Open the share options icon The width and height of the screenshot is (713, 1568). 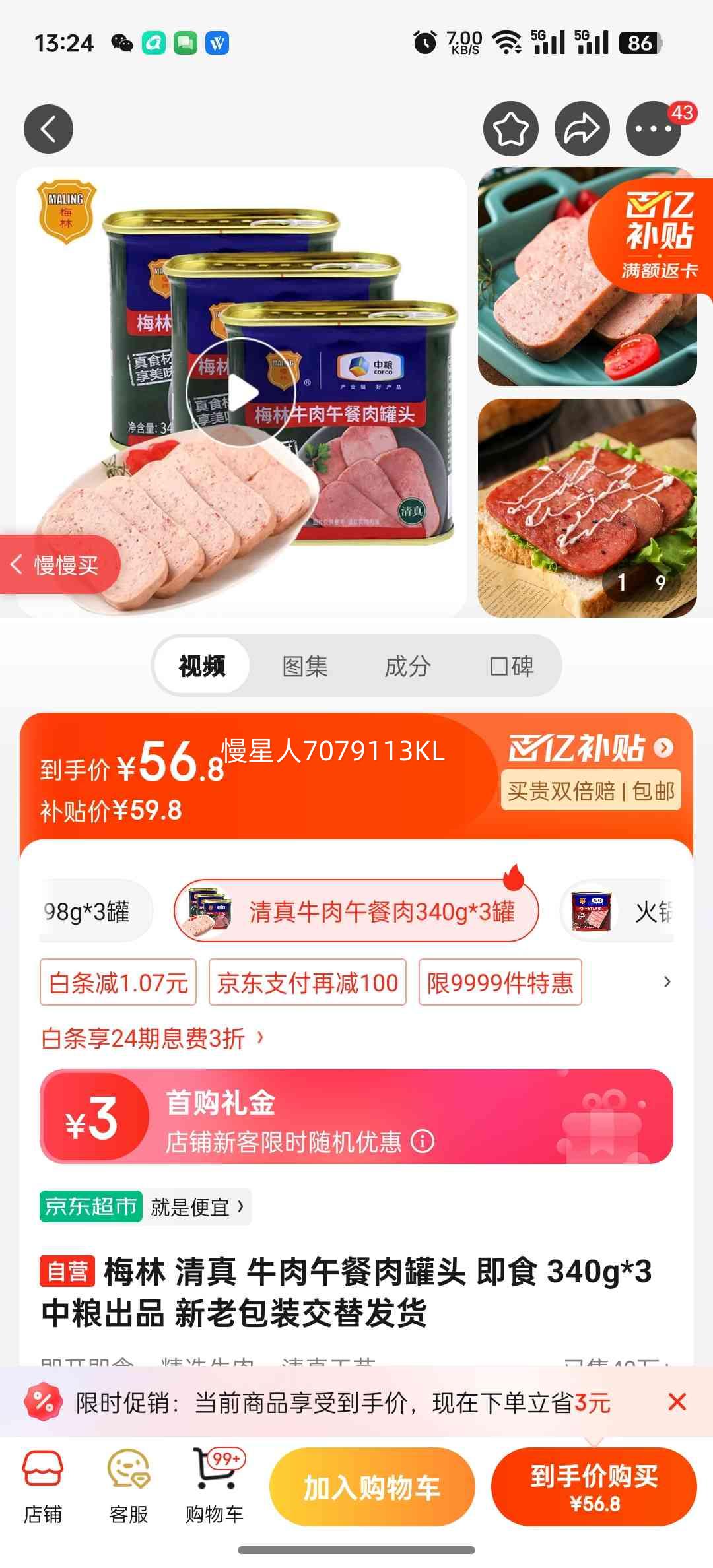point(583,129)
